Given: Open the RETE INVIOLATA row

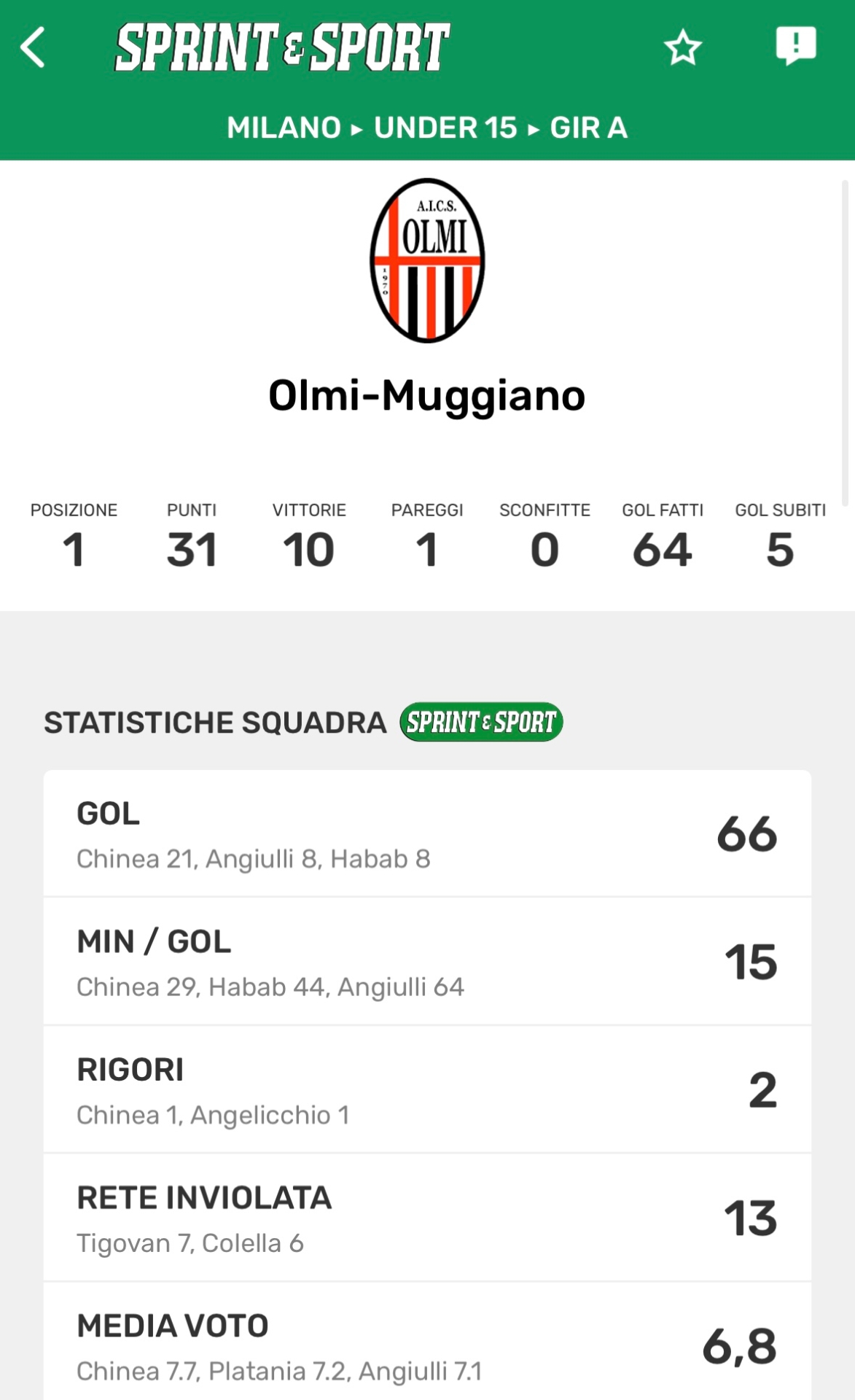Looking at the screenshot, I should [427, 1218].
